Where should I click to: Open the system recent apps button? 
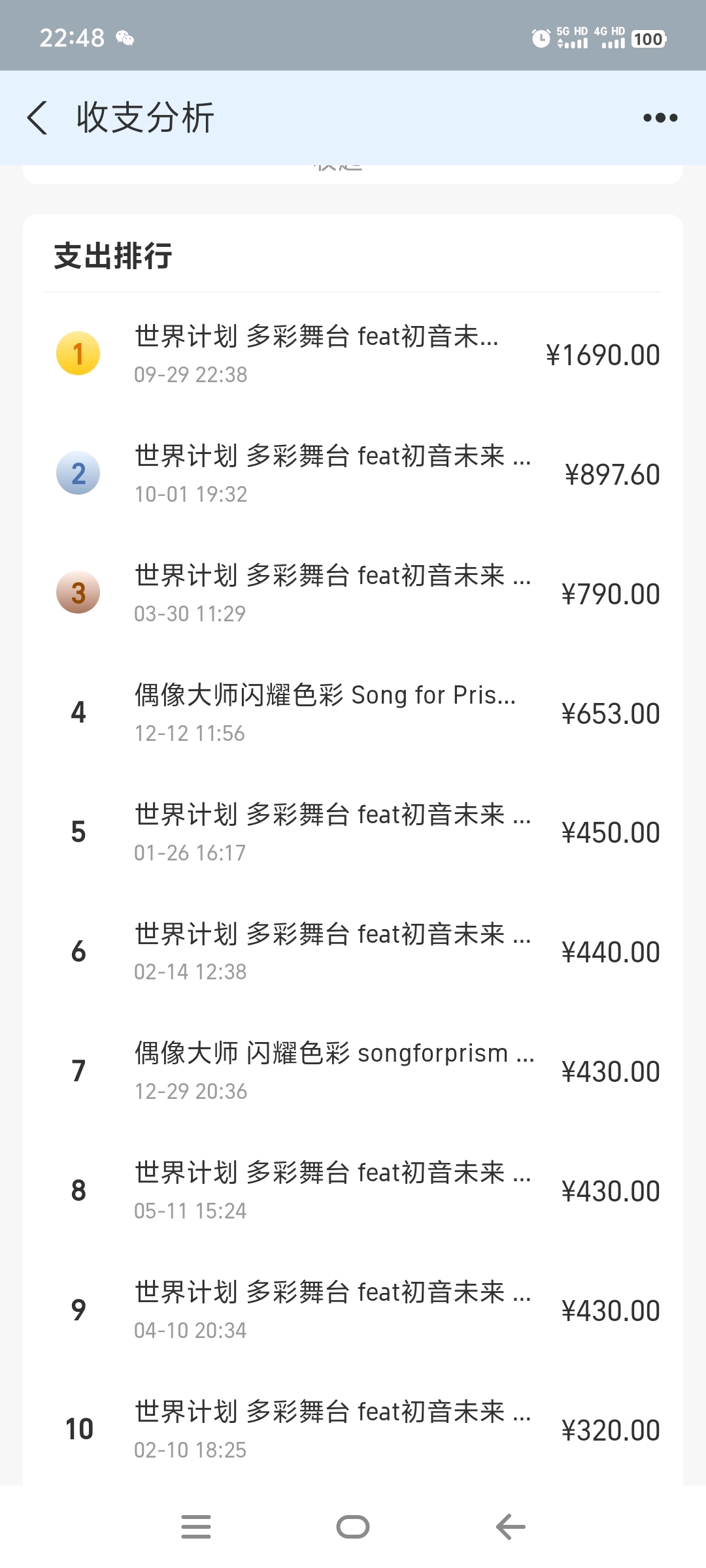click(x=195, y=1527)
